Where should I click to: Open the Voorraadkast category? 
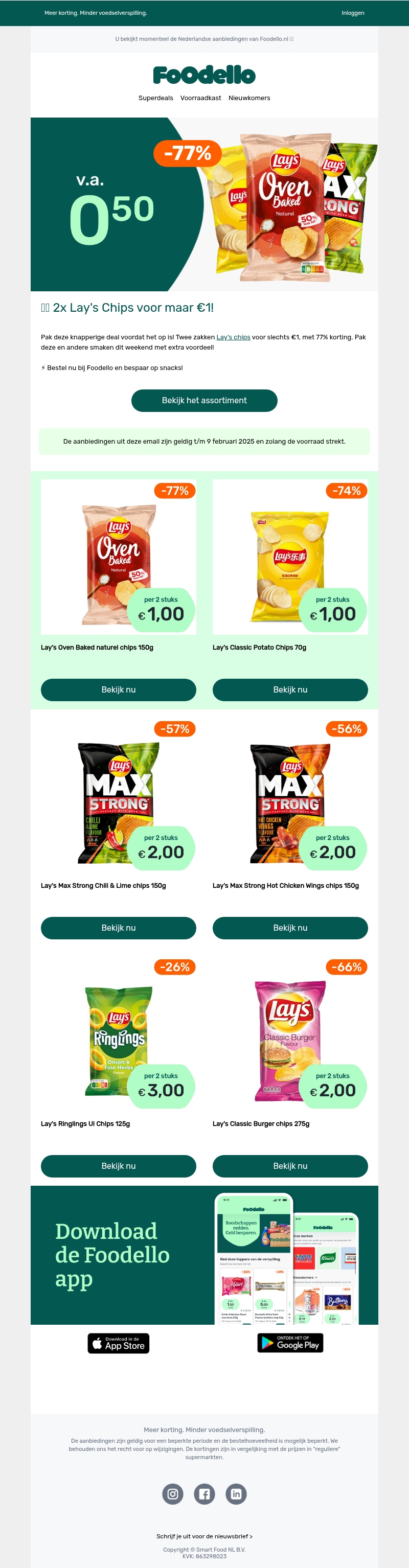pos(200,98)
